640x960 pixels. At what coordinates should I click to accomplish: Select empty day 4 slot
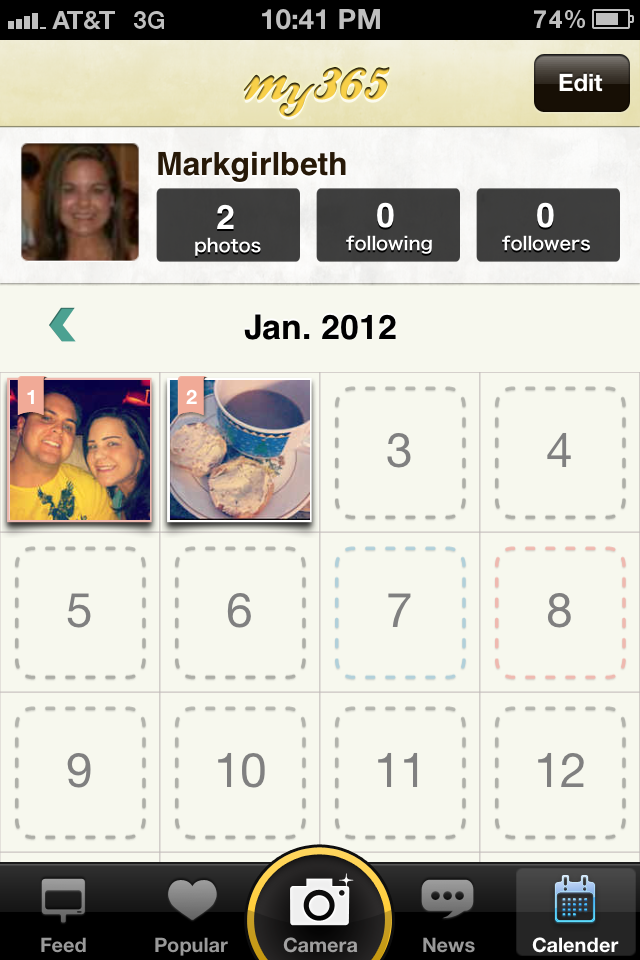click(559, 452)
